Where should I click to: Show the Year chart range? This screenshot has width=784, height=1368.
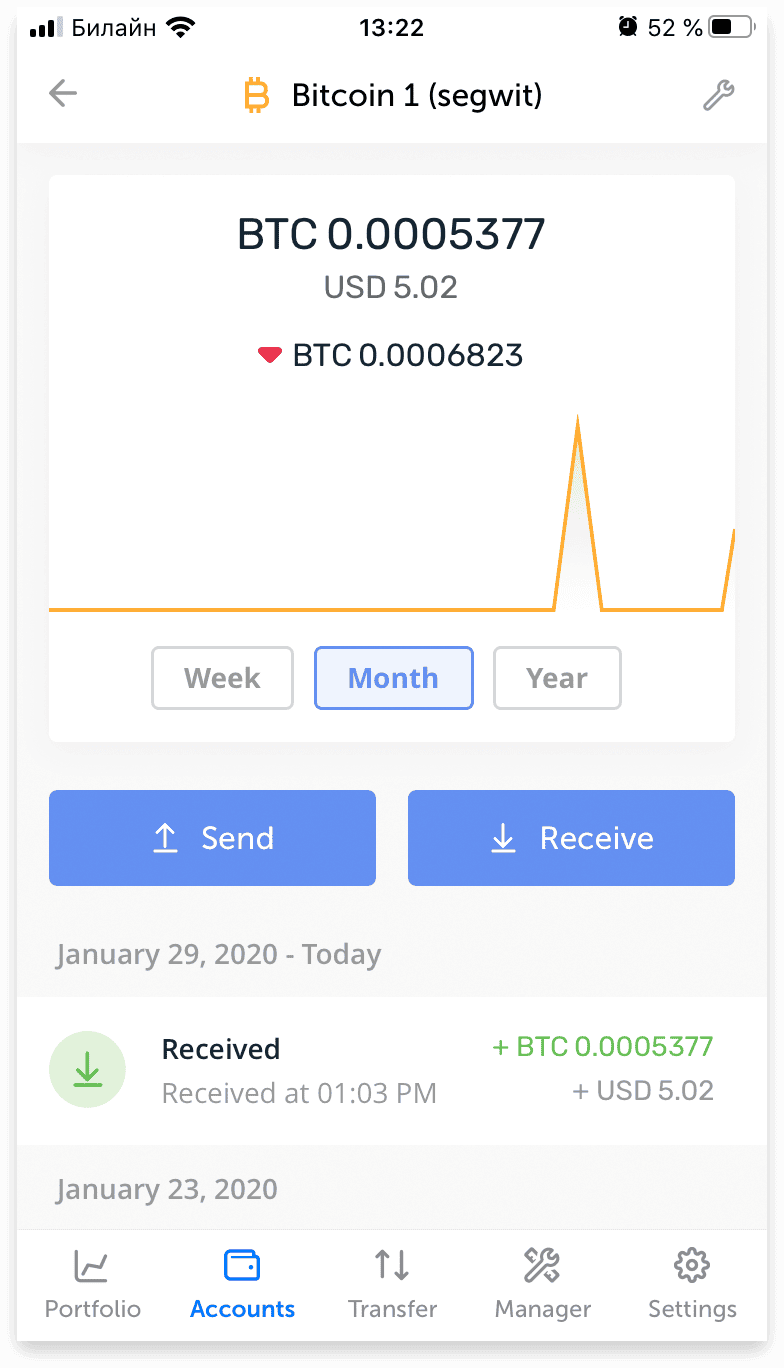557,678
